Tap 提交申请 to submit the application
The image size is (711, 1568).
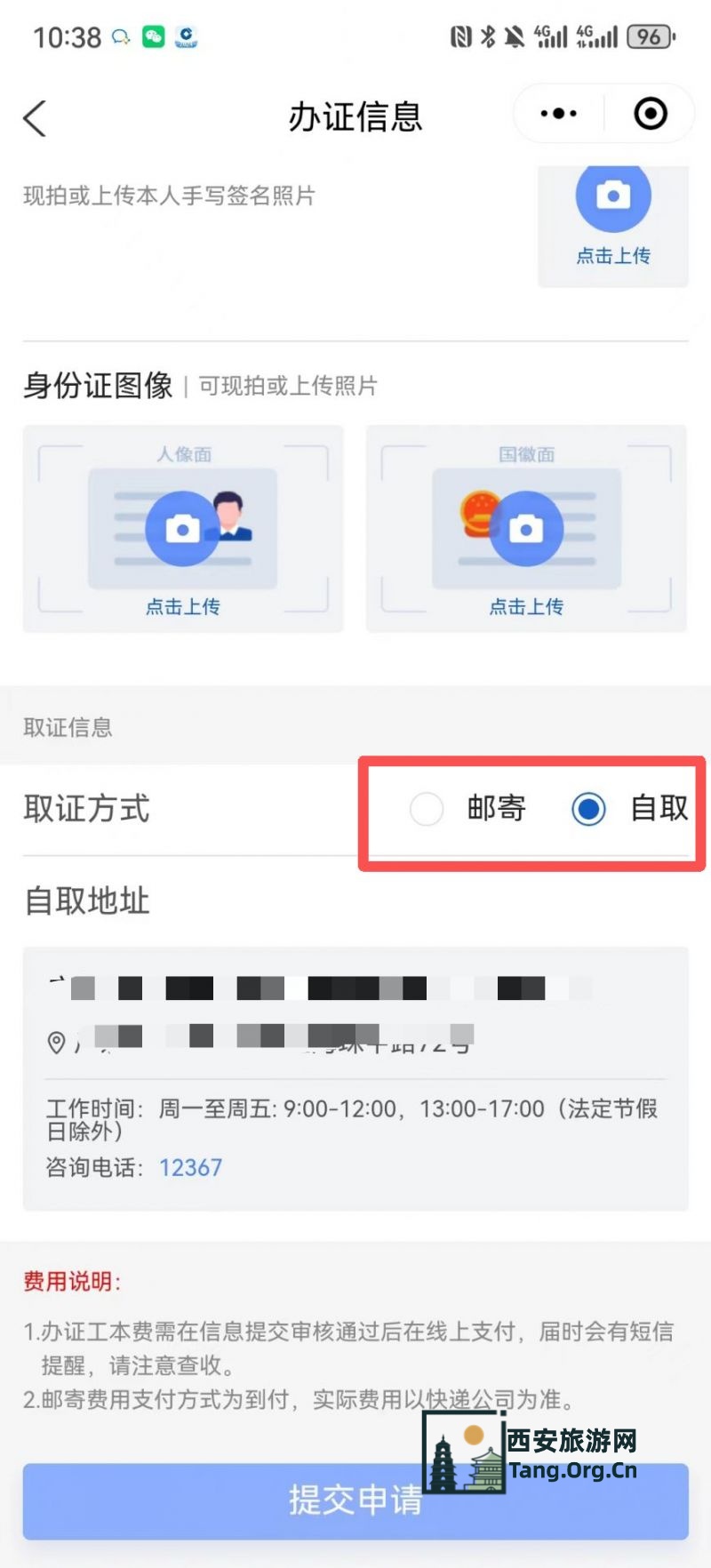(x=355, y=1502)
